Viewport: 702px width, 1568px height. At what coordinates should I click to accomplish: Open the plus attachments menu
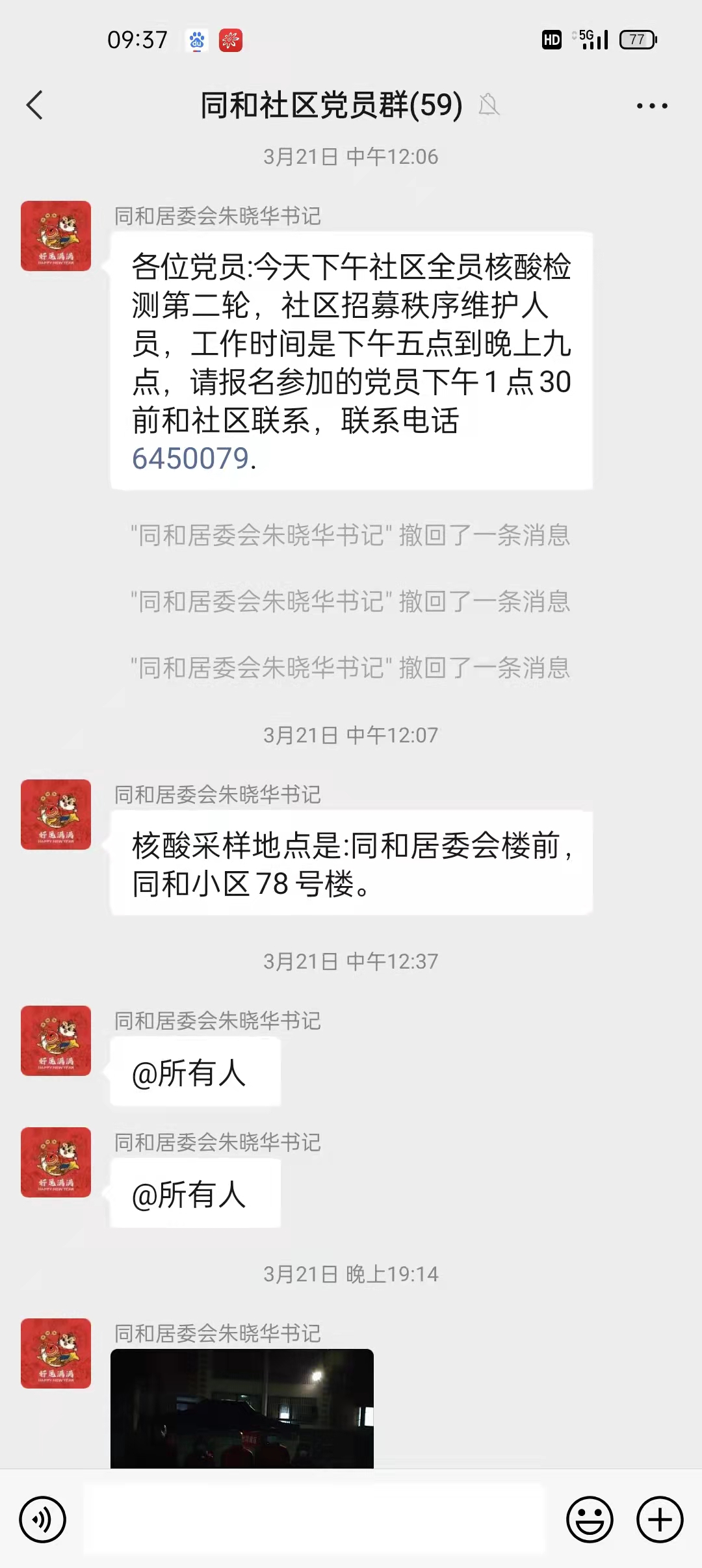(x=660, y=1520)
